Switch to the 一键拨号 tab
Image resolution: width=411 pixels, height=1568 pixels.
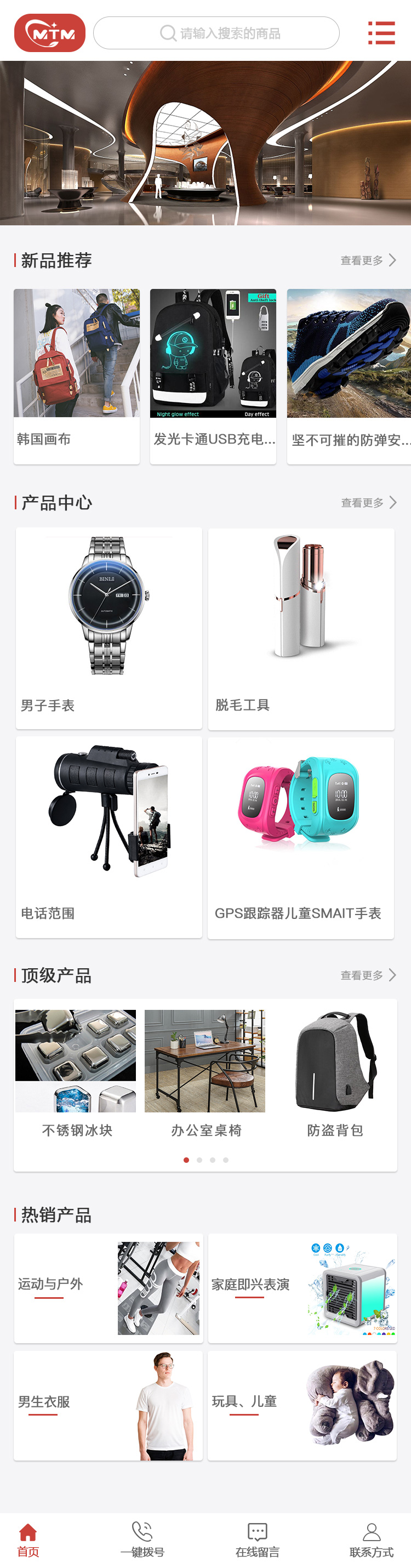pos(142,1539)
